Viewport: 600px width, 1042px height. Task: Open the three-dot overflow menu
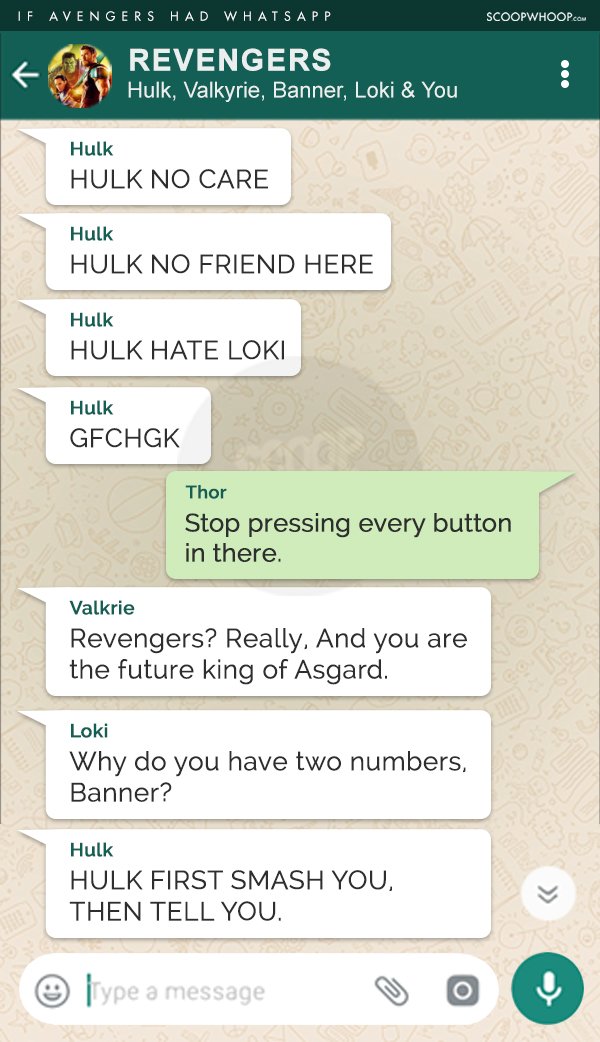(x=565, y=74)
